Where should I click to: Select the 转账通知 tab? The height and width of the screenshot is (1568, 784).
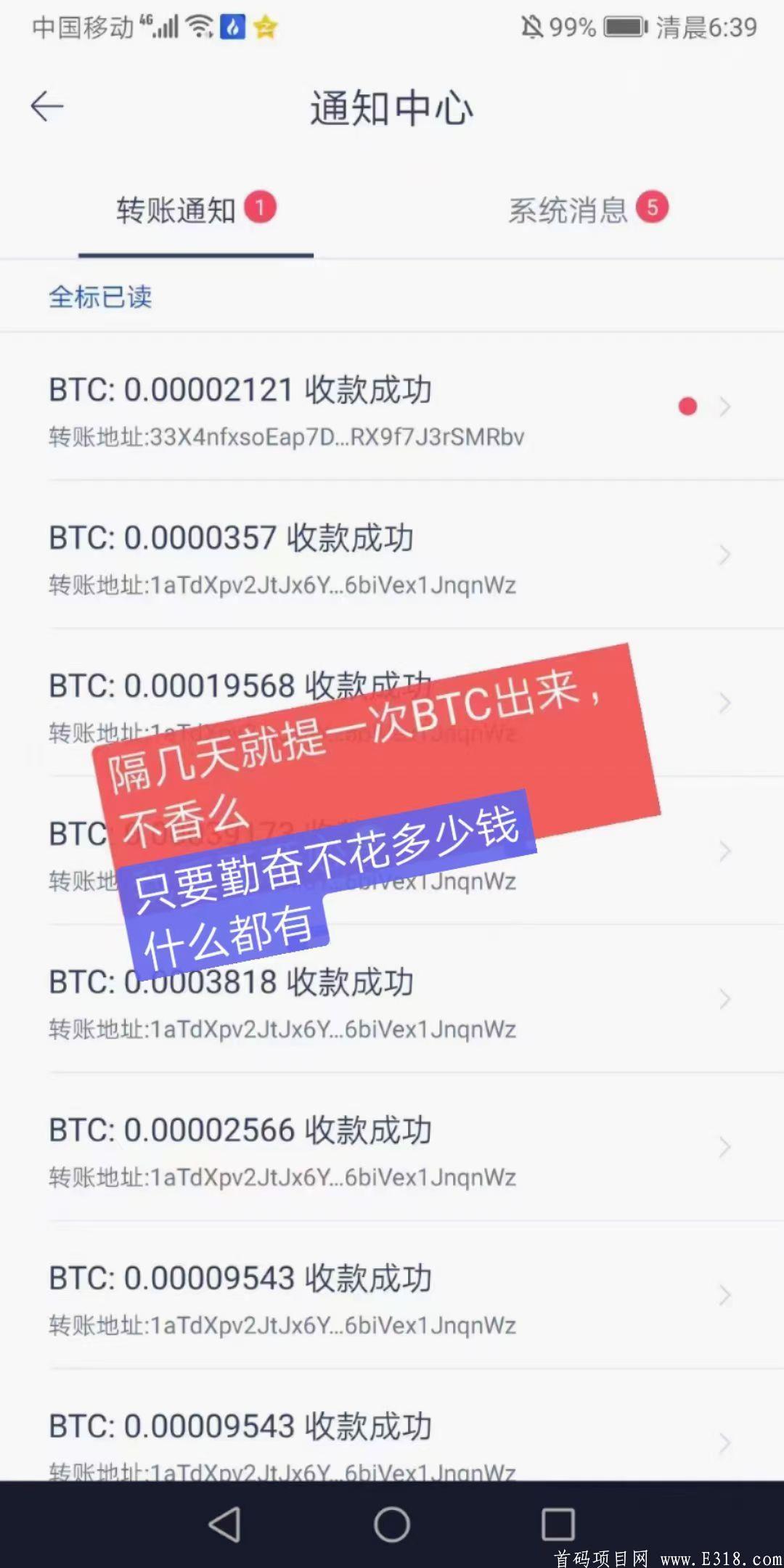click(x=174, y=209)
